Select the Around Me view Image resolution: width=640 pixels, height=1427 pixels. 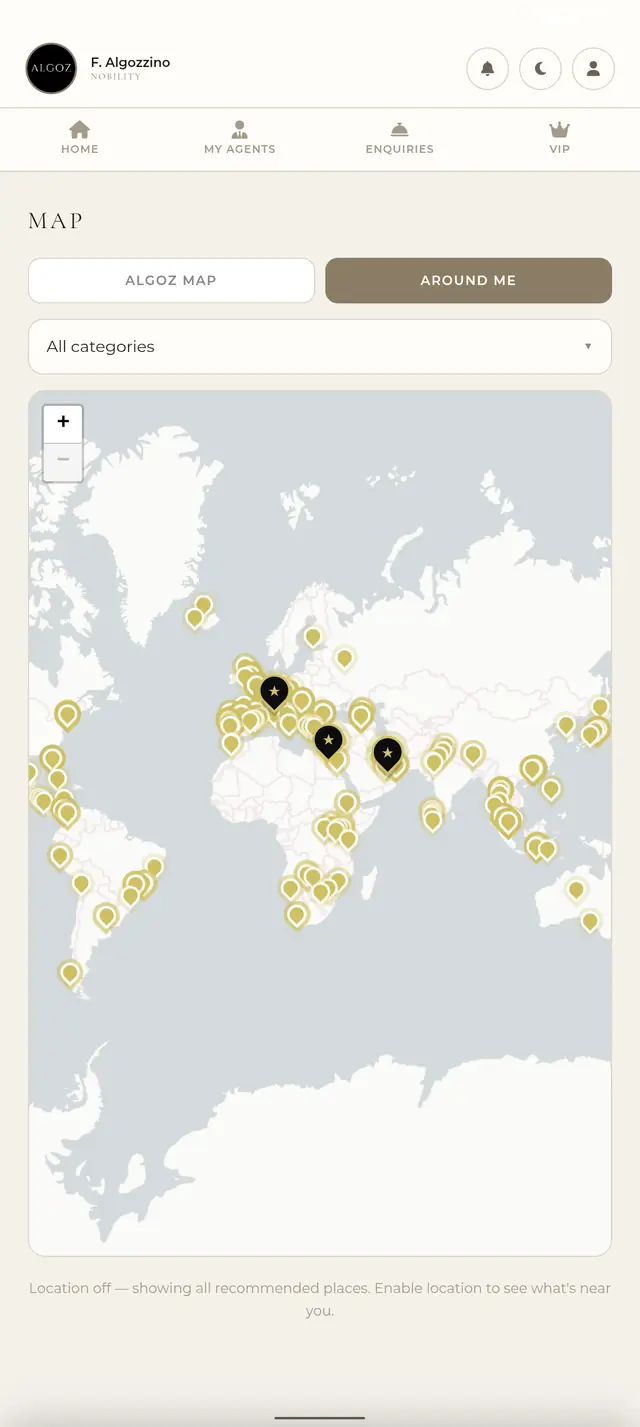click(468, 280)
